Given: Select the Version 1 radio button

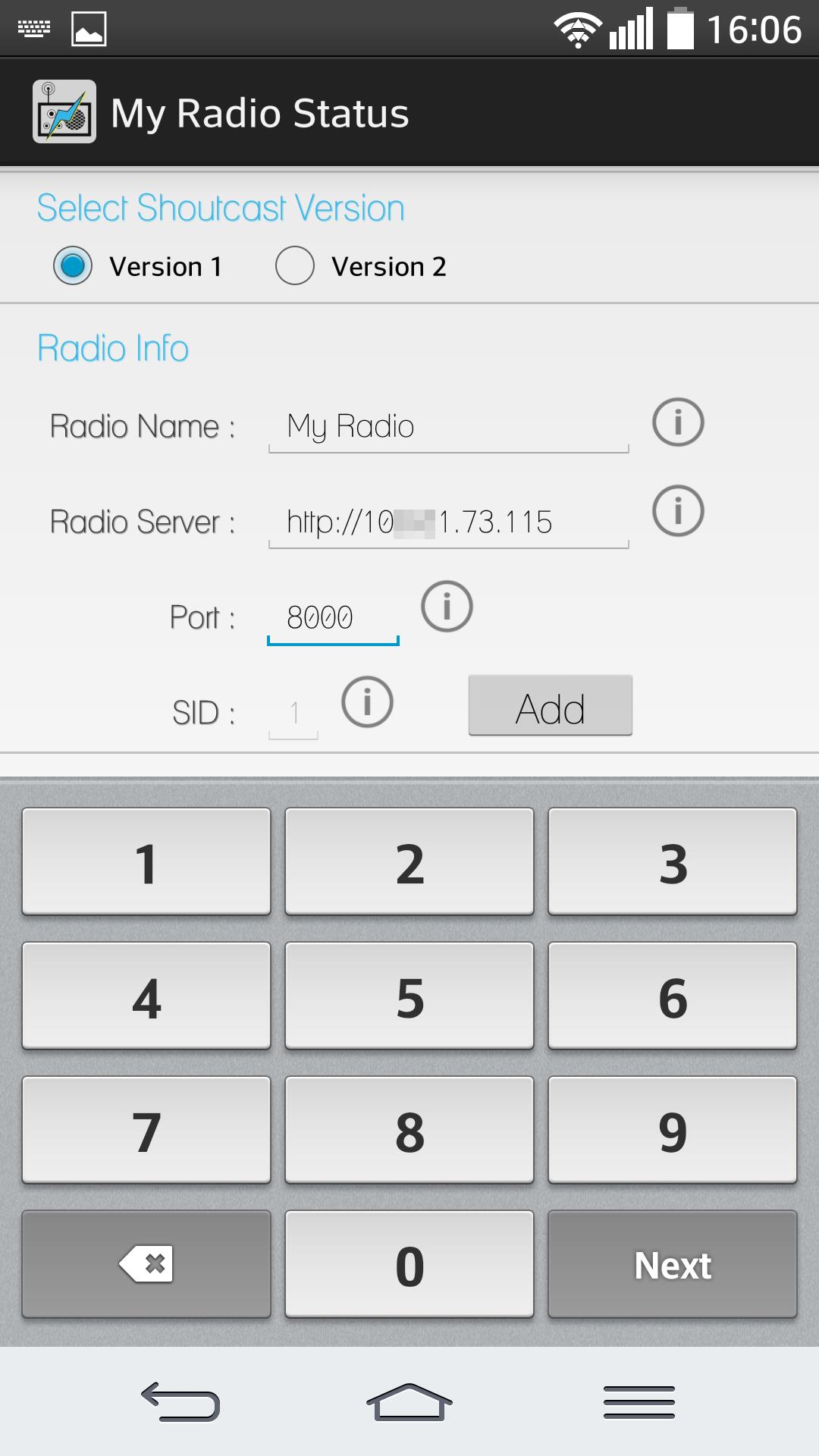Looking at the screenshot, I should coord(73,265).
